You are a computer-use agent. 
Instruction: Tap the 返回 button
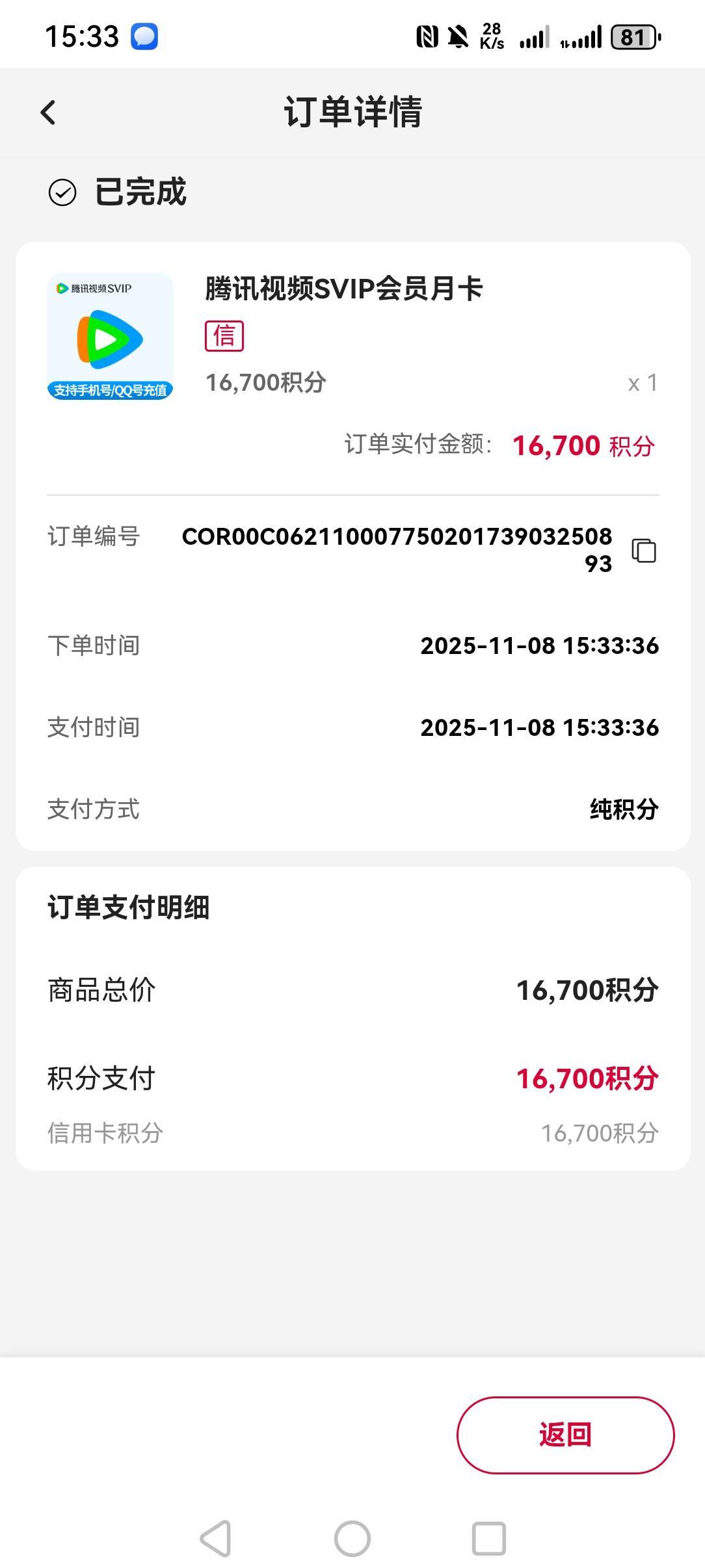[565, 1435]
